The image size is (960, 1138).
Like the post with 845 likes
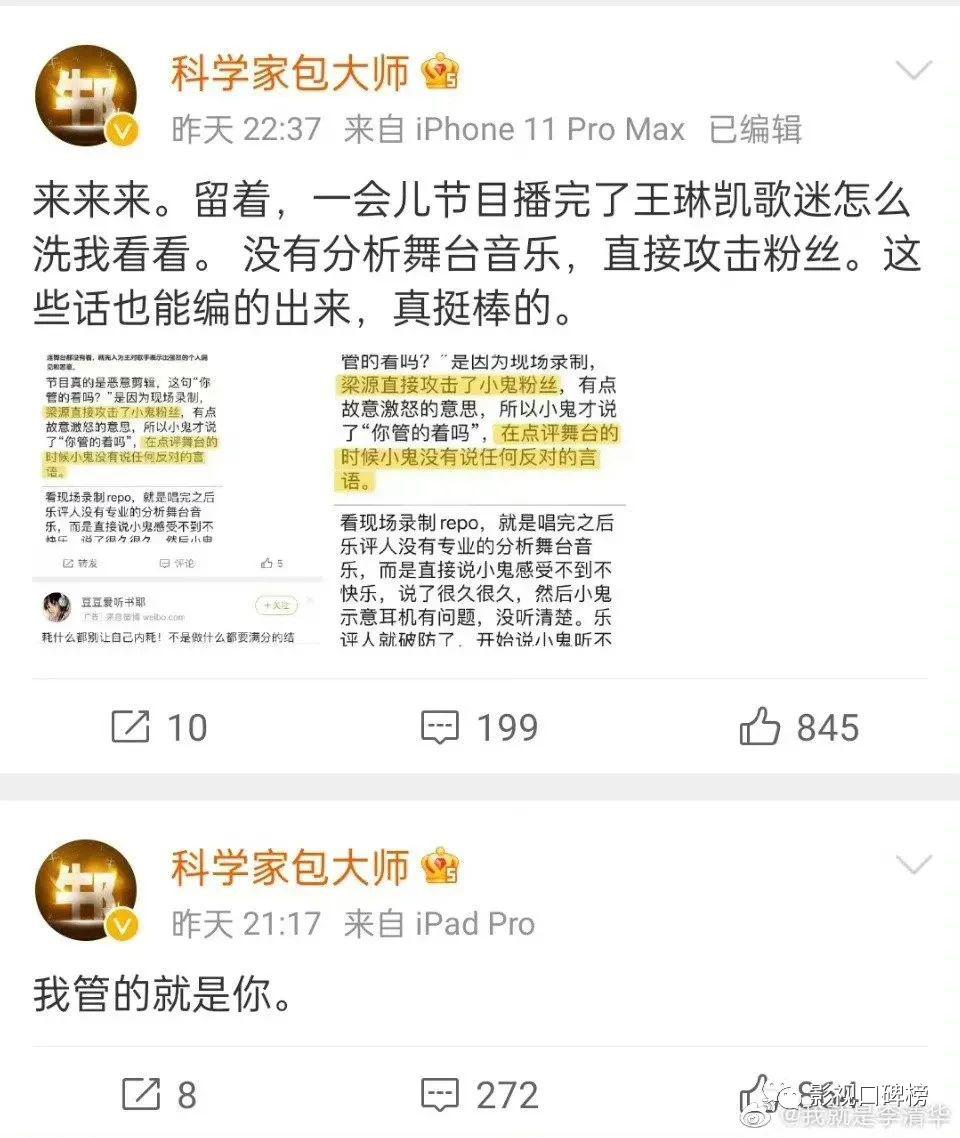click(798, 727)
